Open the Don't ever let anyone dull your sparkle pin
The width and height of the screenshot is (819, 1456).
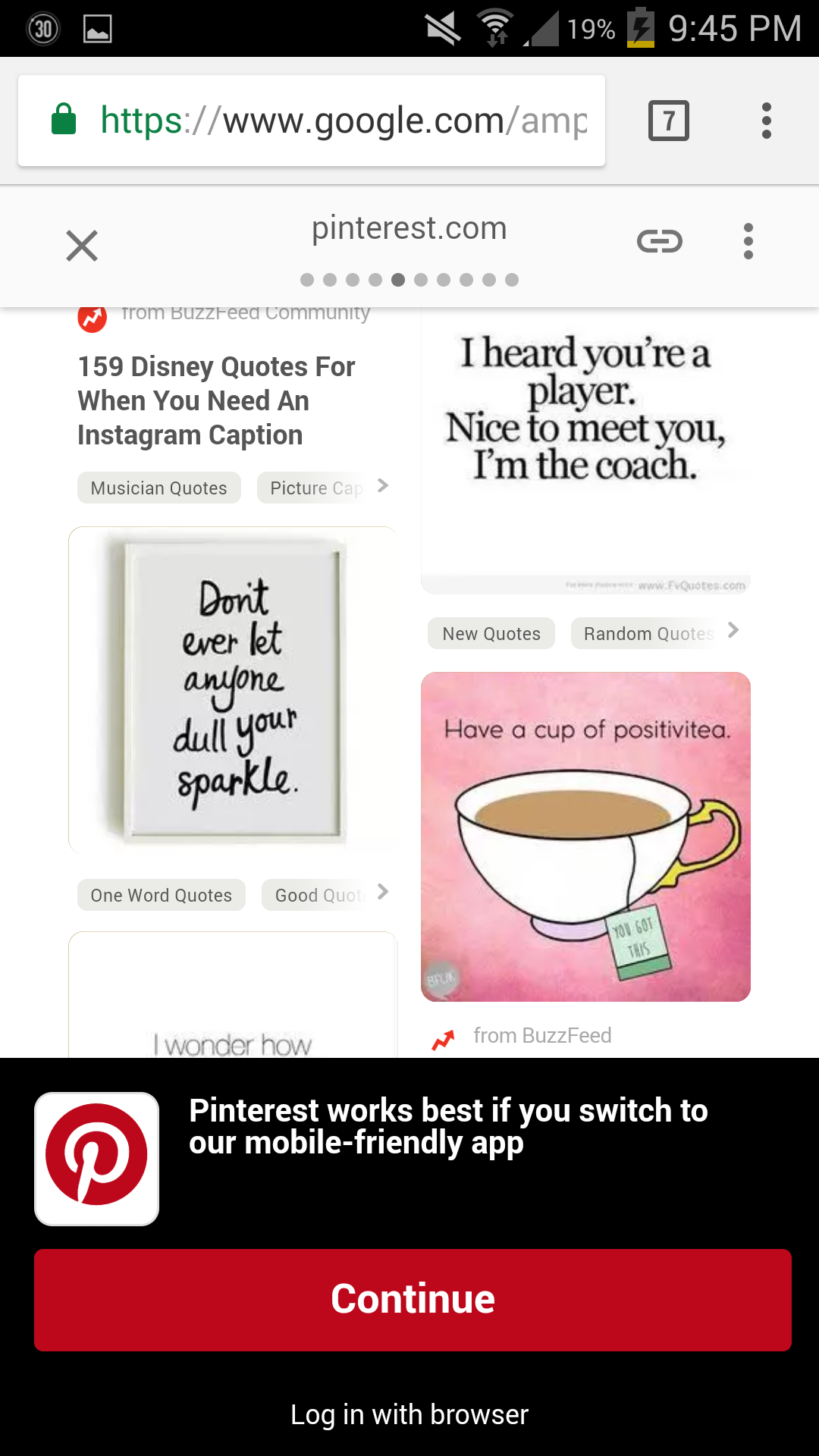[x=233, y=690]
